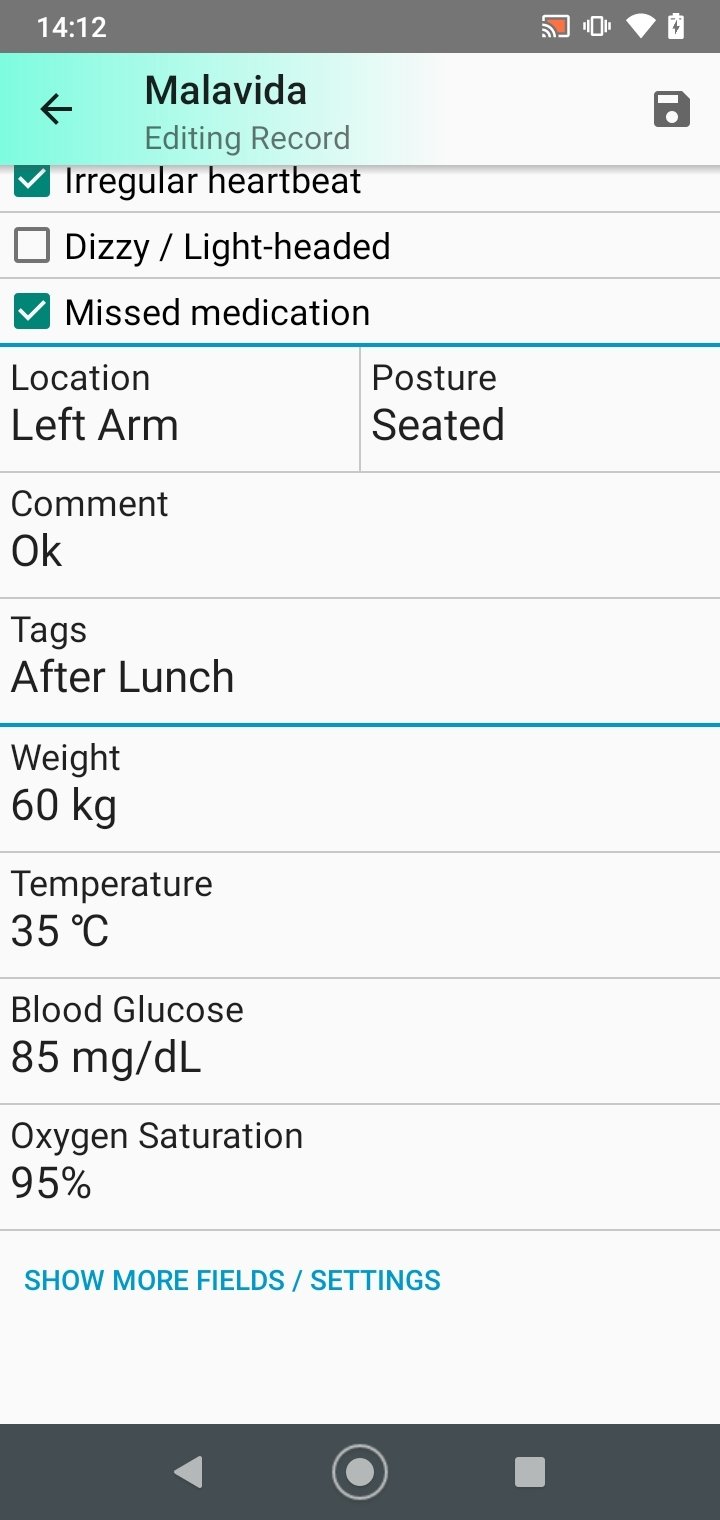Change the Posture field from Seated
This screenshot has width=720, height=1520.
(540, 408)
